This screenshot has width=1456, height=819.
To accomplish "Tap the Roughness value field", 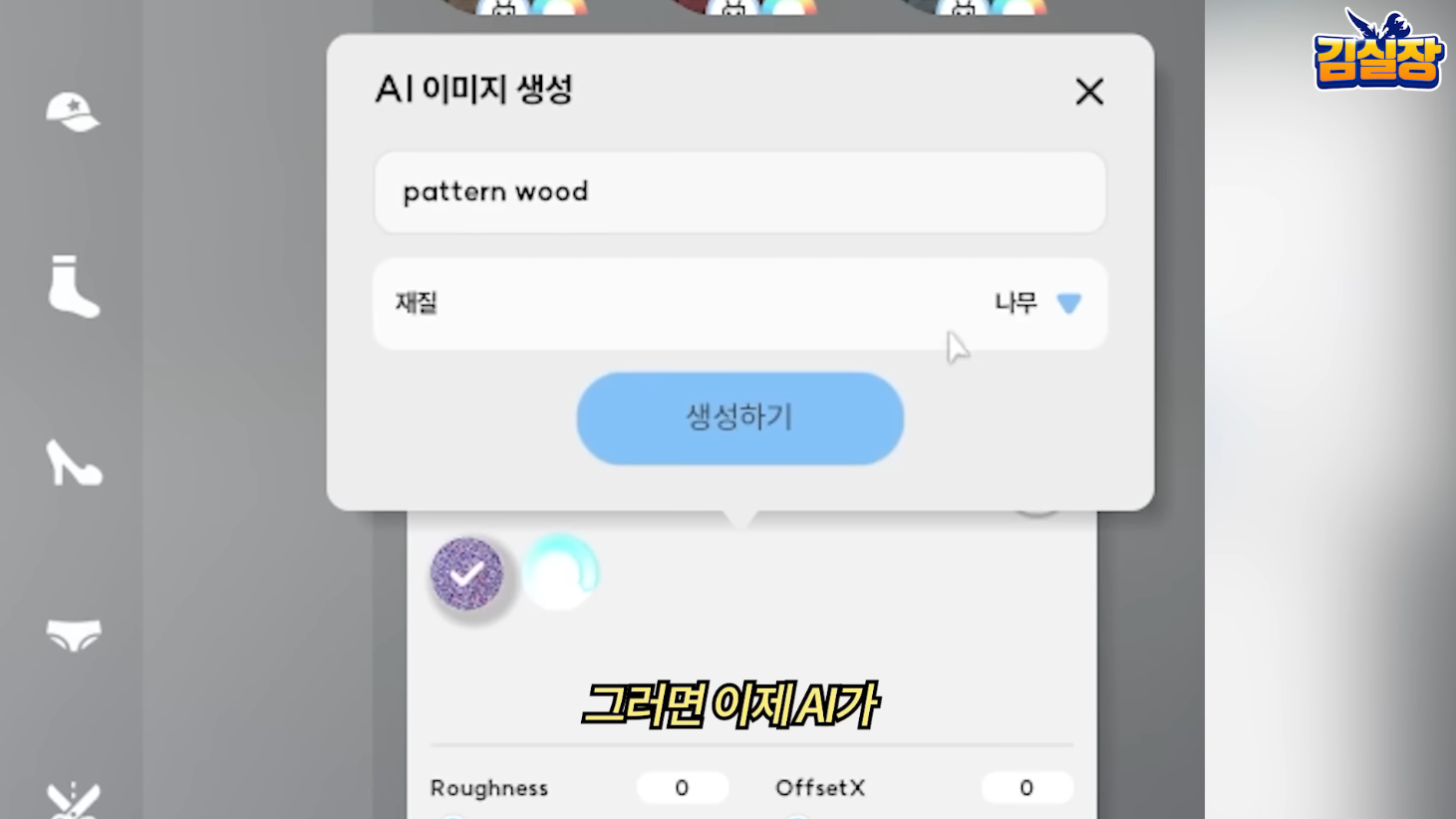I will 682,788.
